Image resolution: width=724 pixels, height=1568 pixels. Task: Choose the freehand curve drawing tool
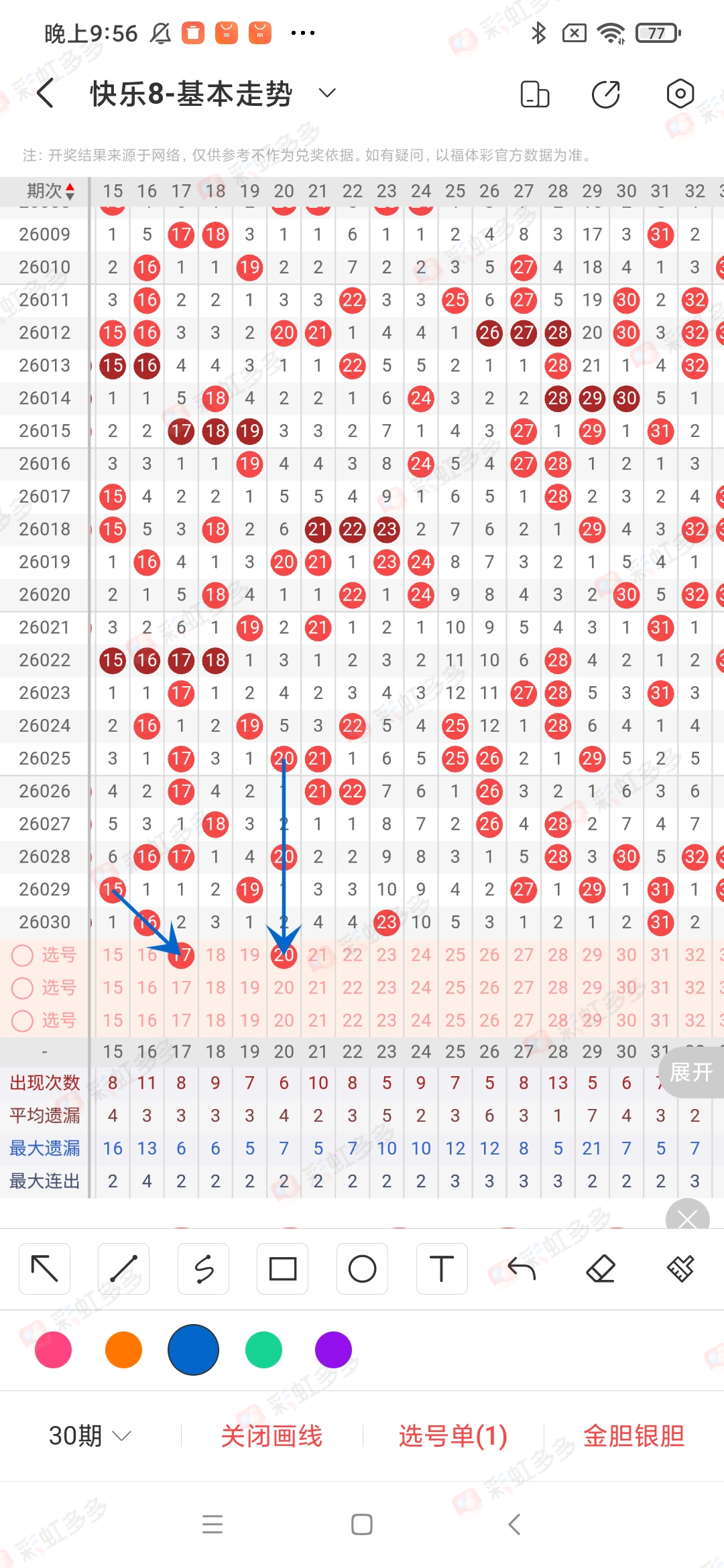[x=203, y=1268]
